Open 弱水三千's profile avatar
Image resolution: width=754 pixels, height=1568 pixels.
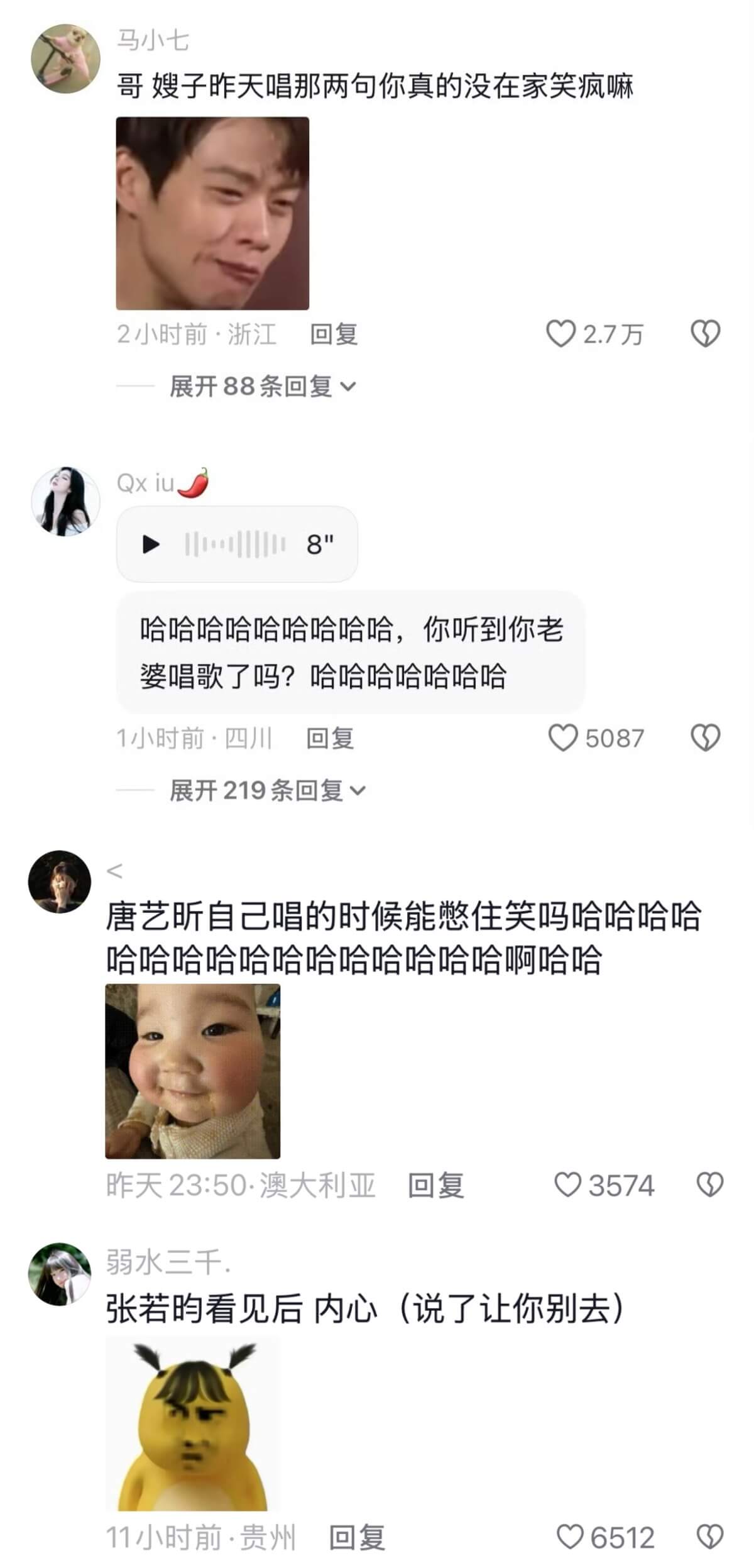[x=60, y=1274]
